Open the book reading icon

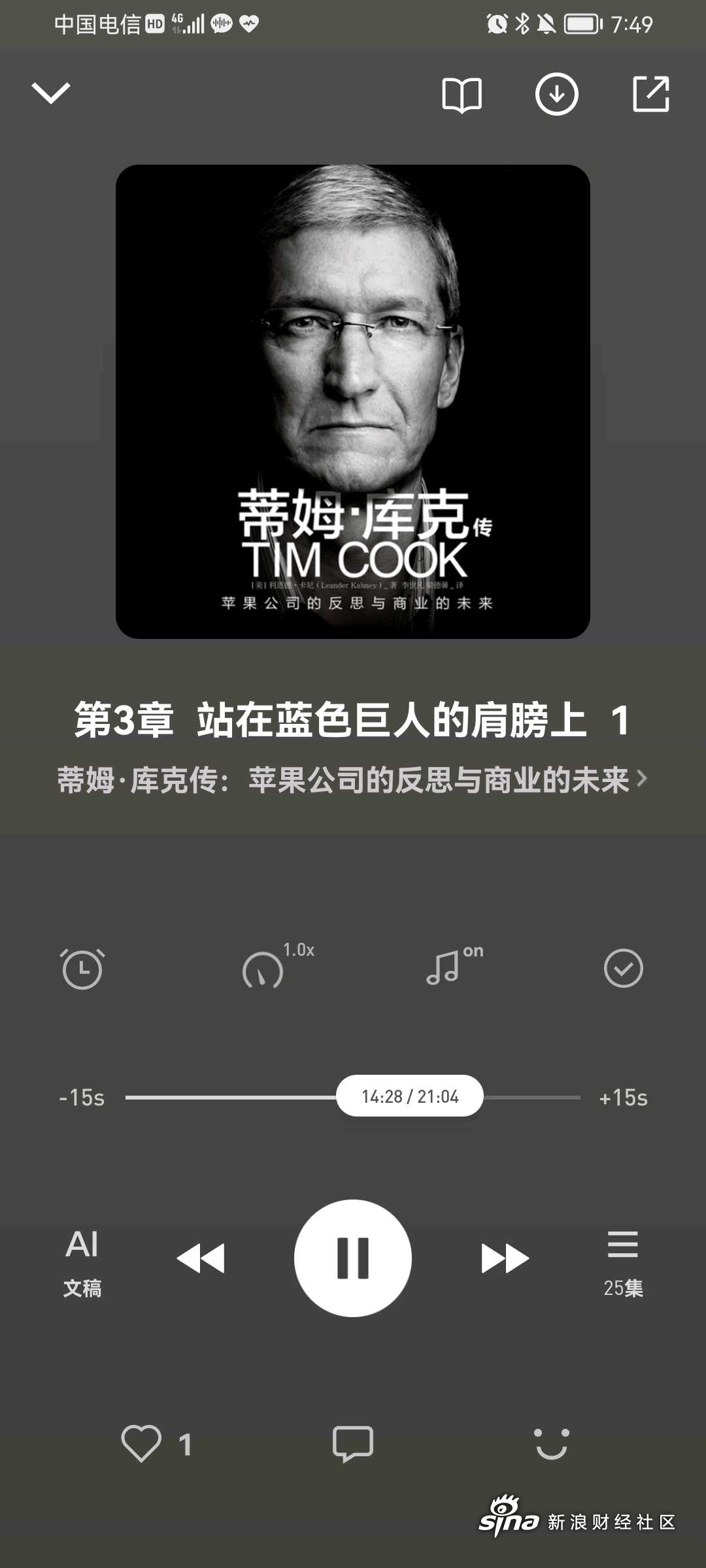click(x=462, y=95)
